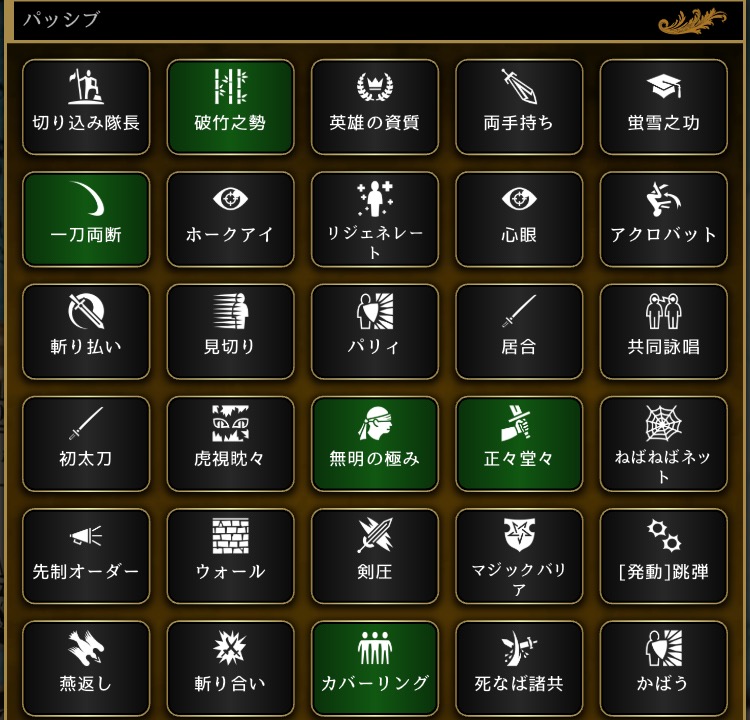Select the リジェネレート passive
Screen dimensions: 750x720
coord(374,219)
